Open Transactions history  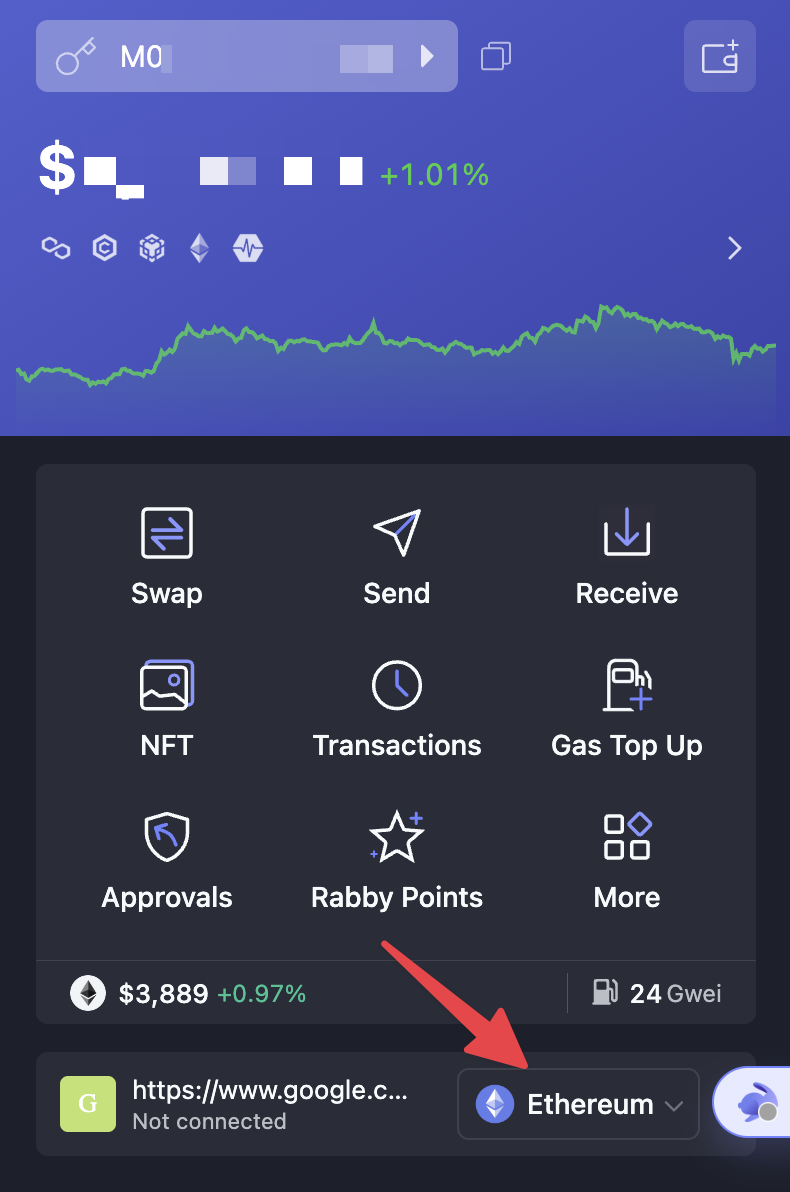point(397,709)
